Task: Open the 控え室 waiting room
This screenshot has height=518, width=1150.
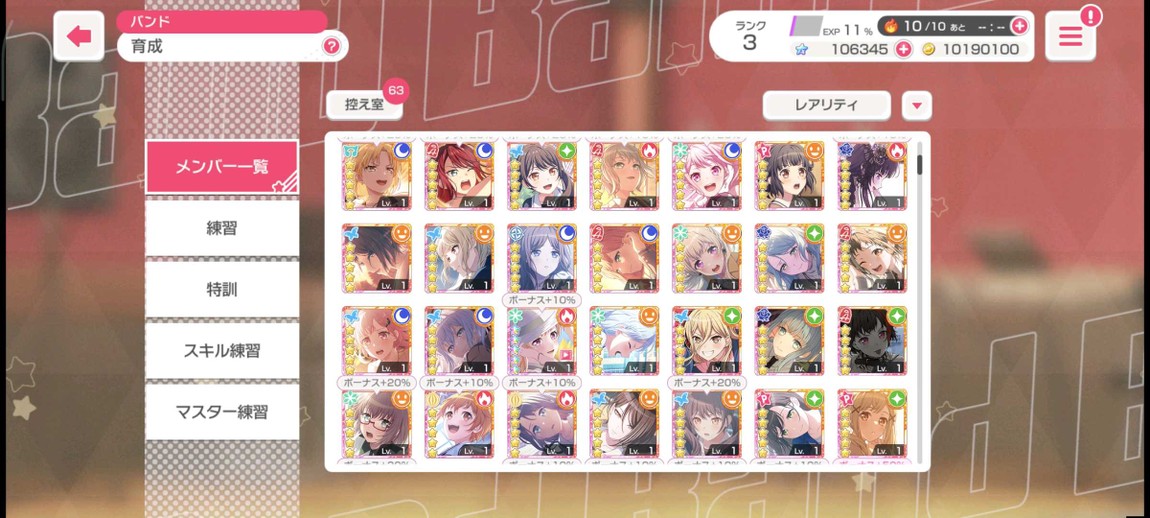Action: tap(364, 104)
